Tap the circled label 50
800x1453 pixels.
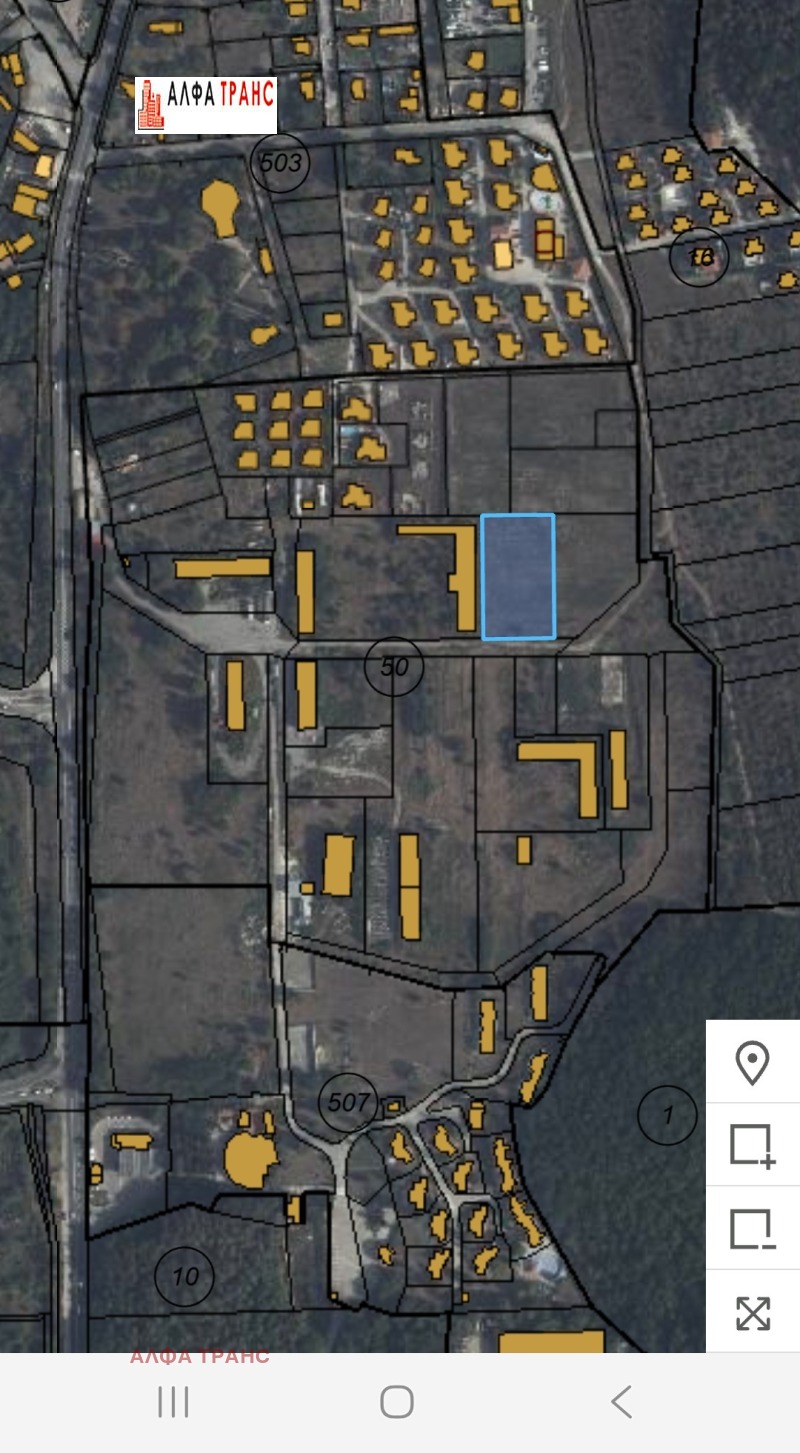coord(394,665)
